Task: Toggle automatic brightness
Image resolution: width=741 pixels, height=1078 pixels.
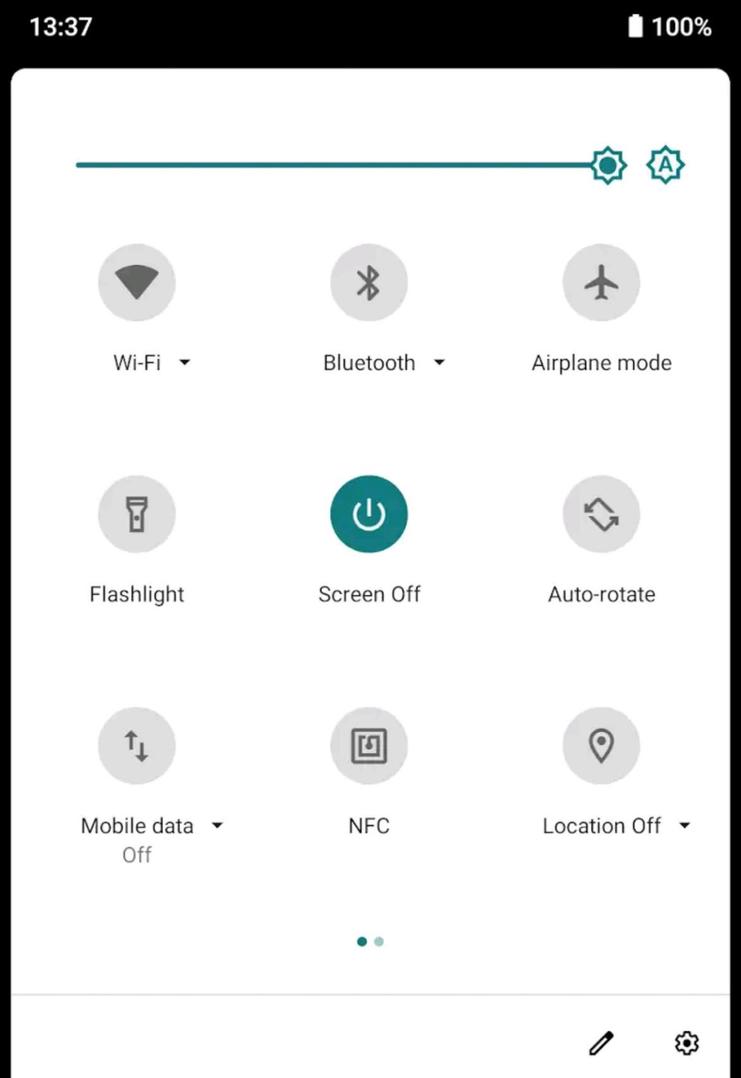Action: (x=664, y=164)
